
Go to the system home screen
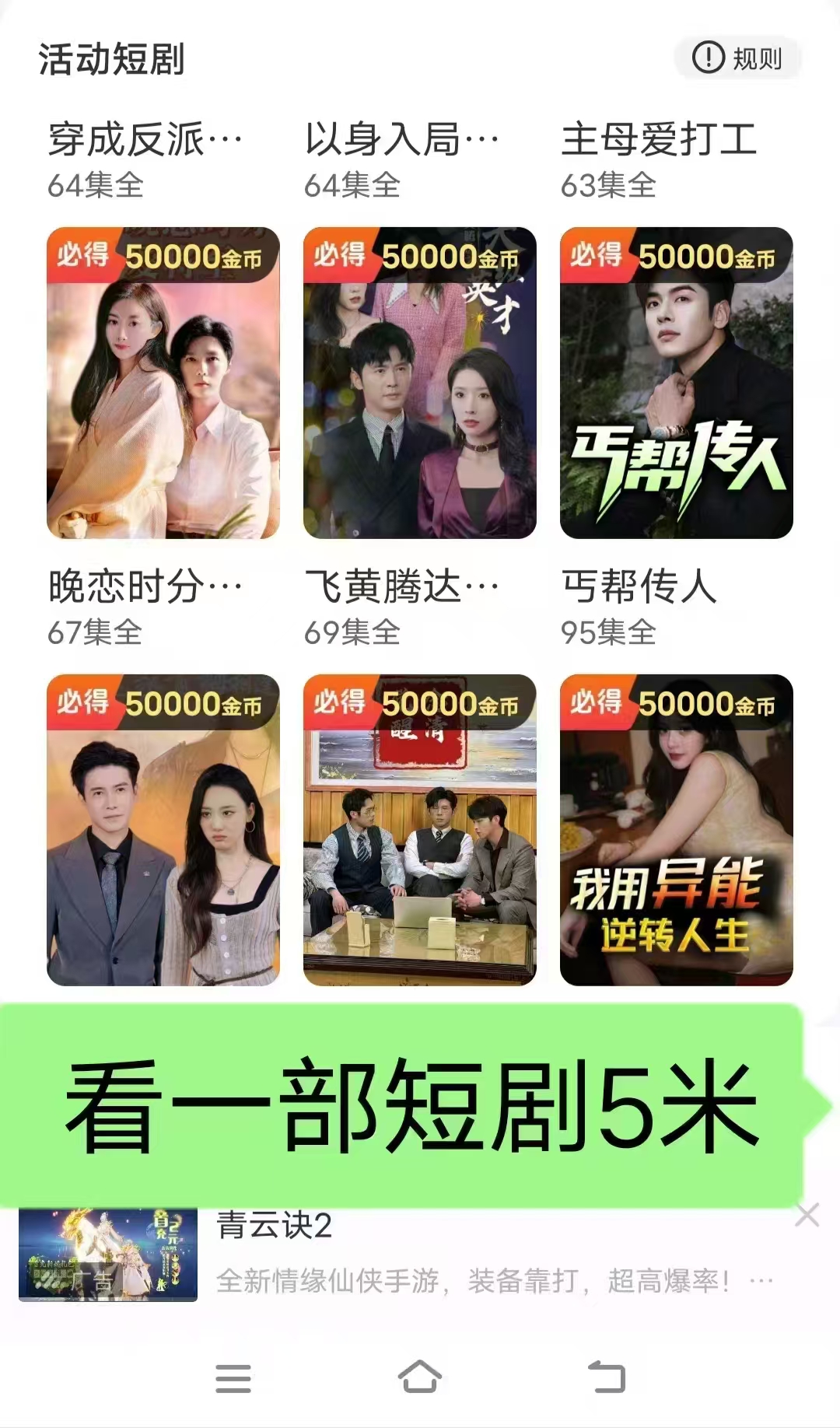[420, 1378]
